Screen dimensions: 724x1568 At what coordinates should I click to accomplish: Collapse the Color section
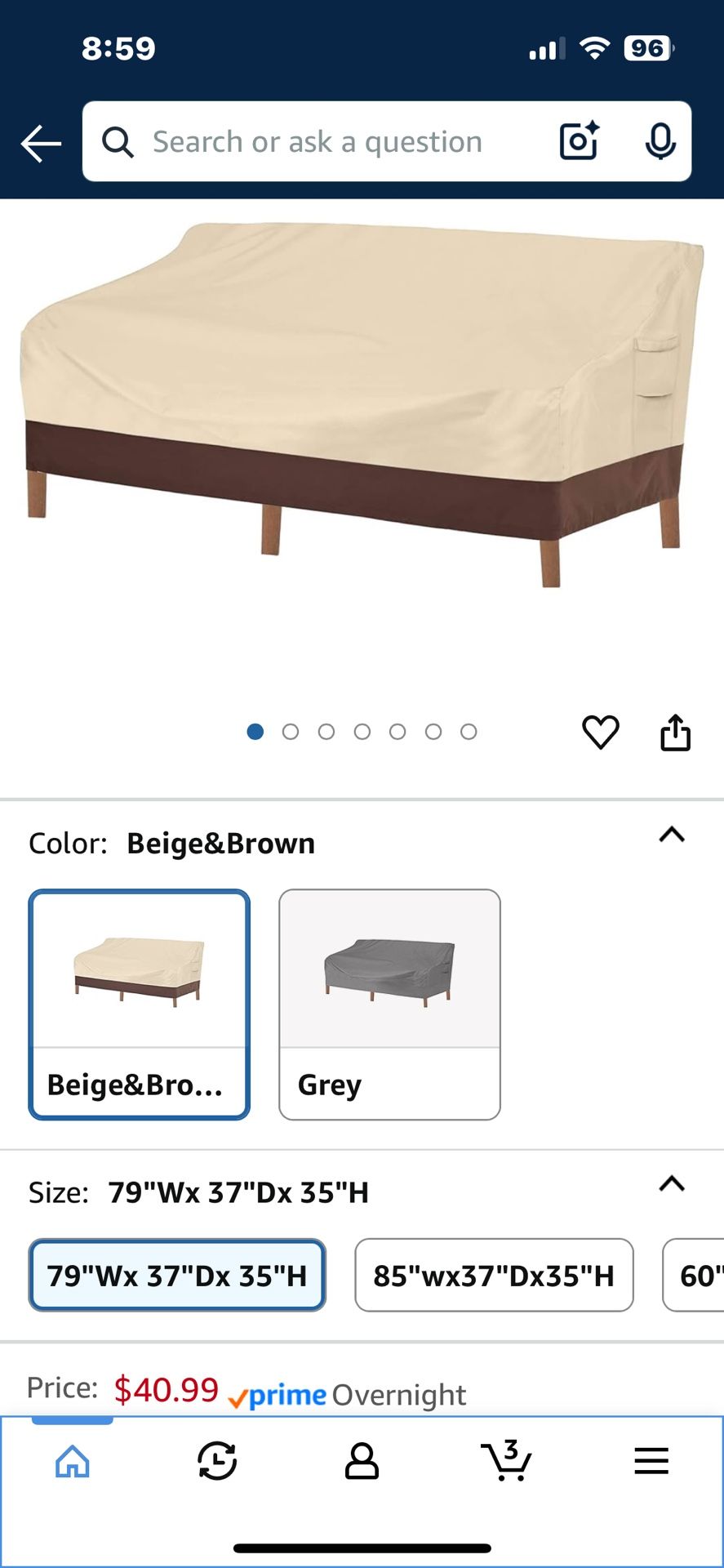pyautogui.click(x=671, y=835)
